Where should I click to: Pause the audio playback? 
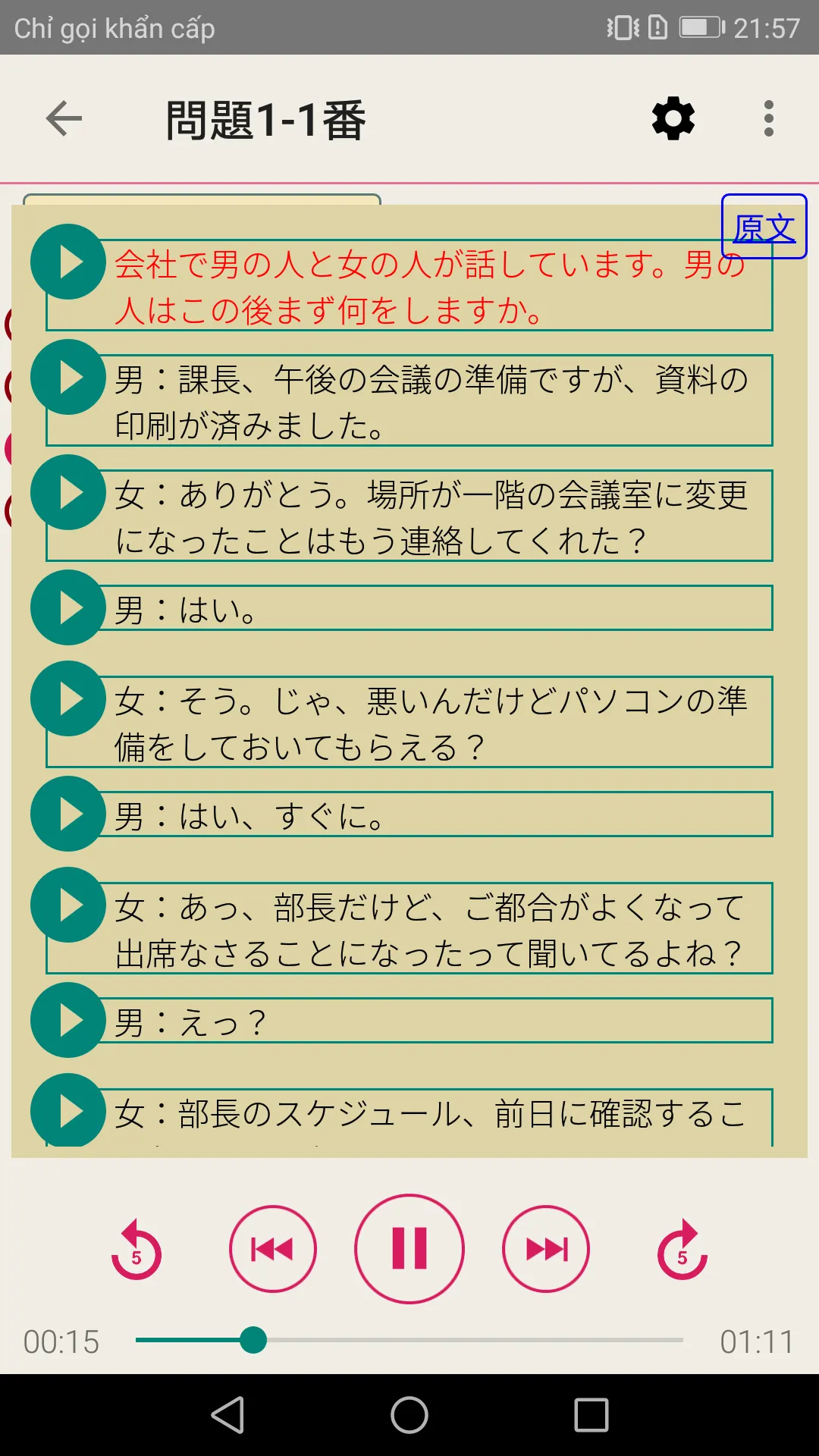[409, 1249]
